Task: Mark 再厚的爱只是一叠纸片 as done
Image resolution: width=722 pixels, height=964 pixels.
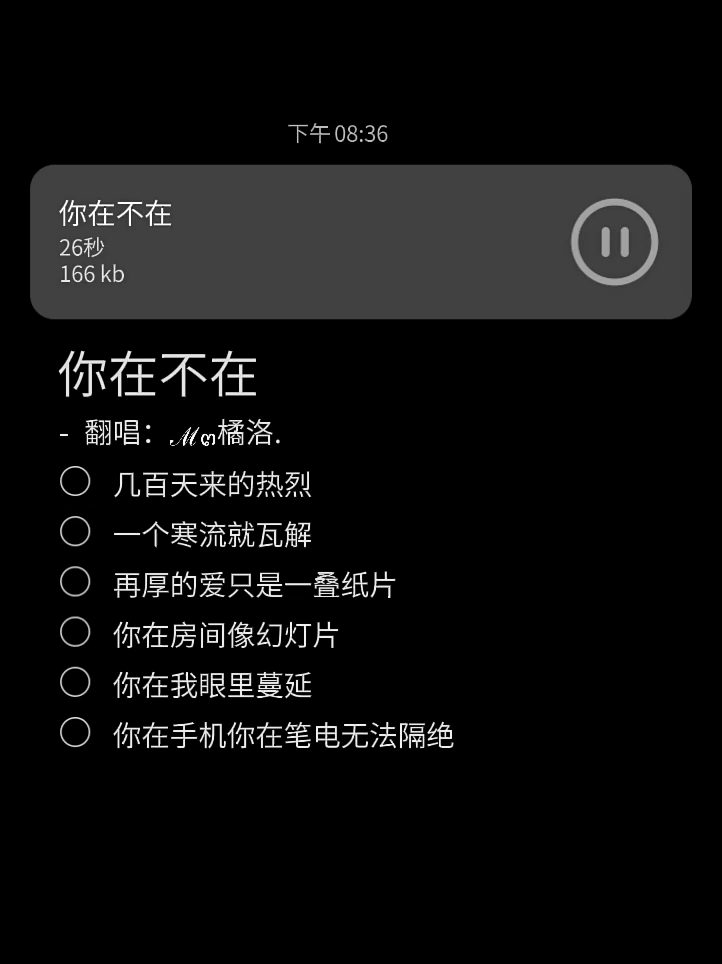Action: point(75,582)
